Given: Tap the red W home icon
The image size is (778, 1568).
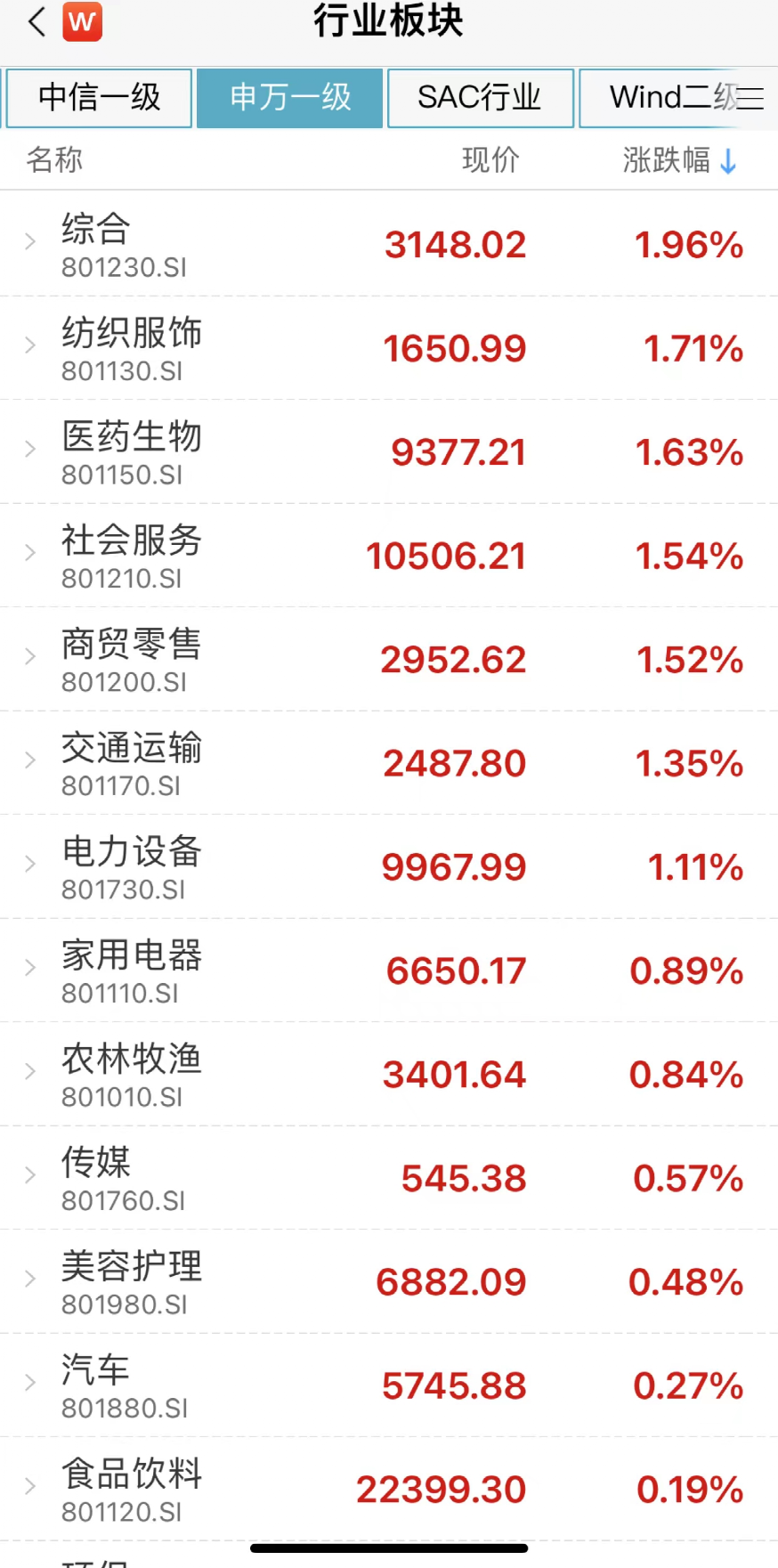Looking at the screenshot, I should [x=82, y=21].
